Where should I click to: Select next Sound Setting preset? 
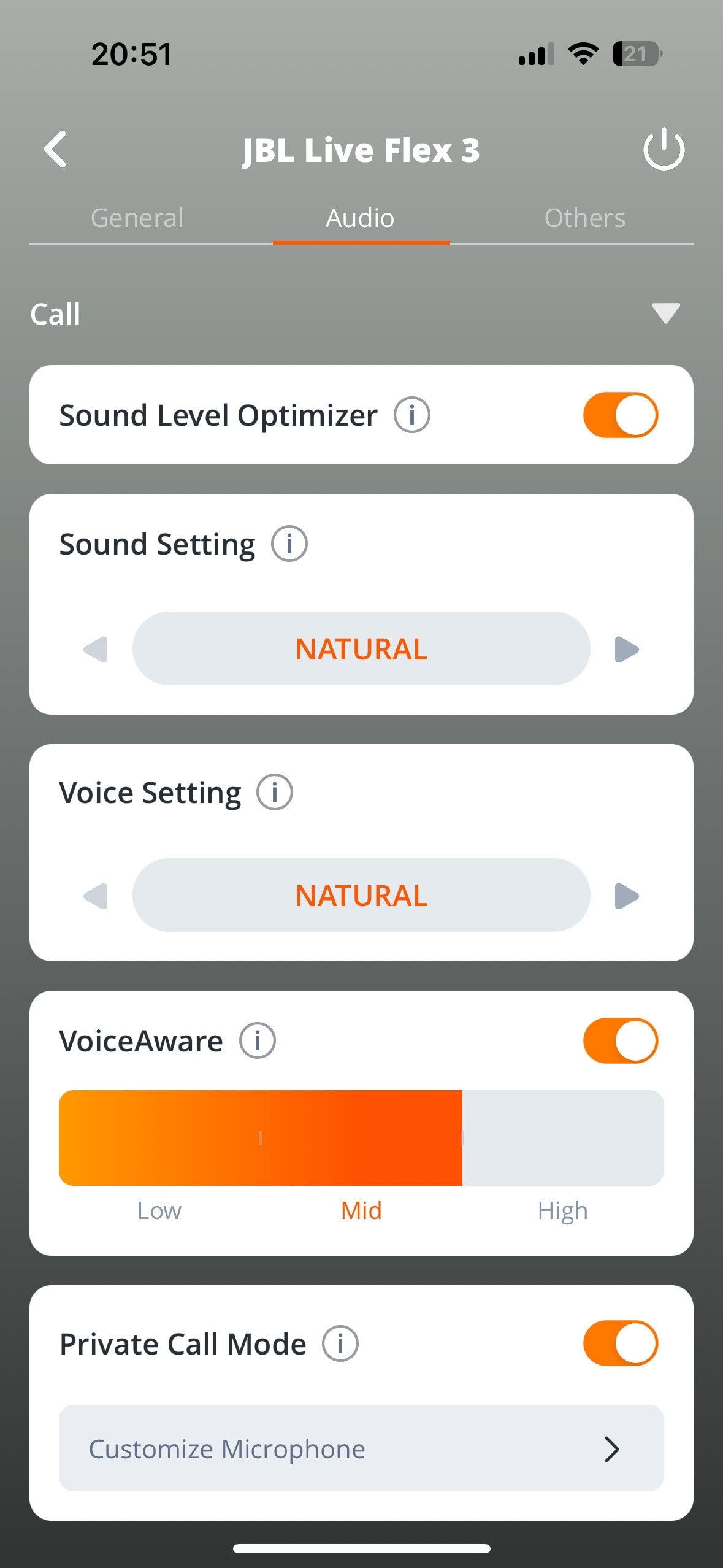click(x=626, y=649)
